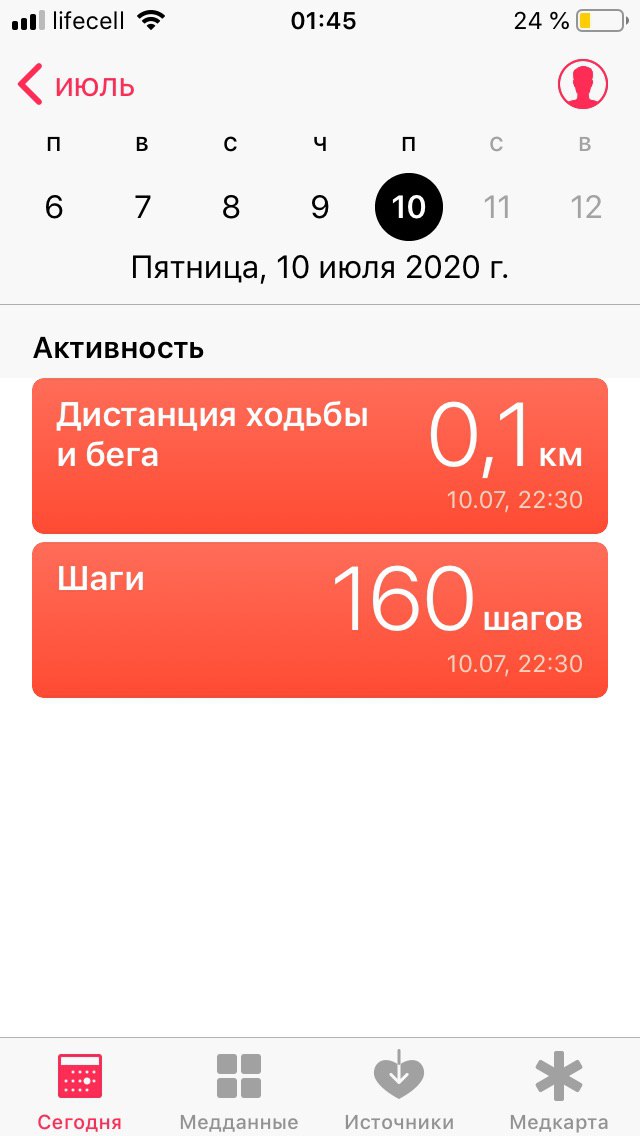Image resolution: width=640 pixels, height=1136 pixels.
Task: Select day 6 in the week strip
Action: pos(54,207)
